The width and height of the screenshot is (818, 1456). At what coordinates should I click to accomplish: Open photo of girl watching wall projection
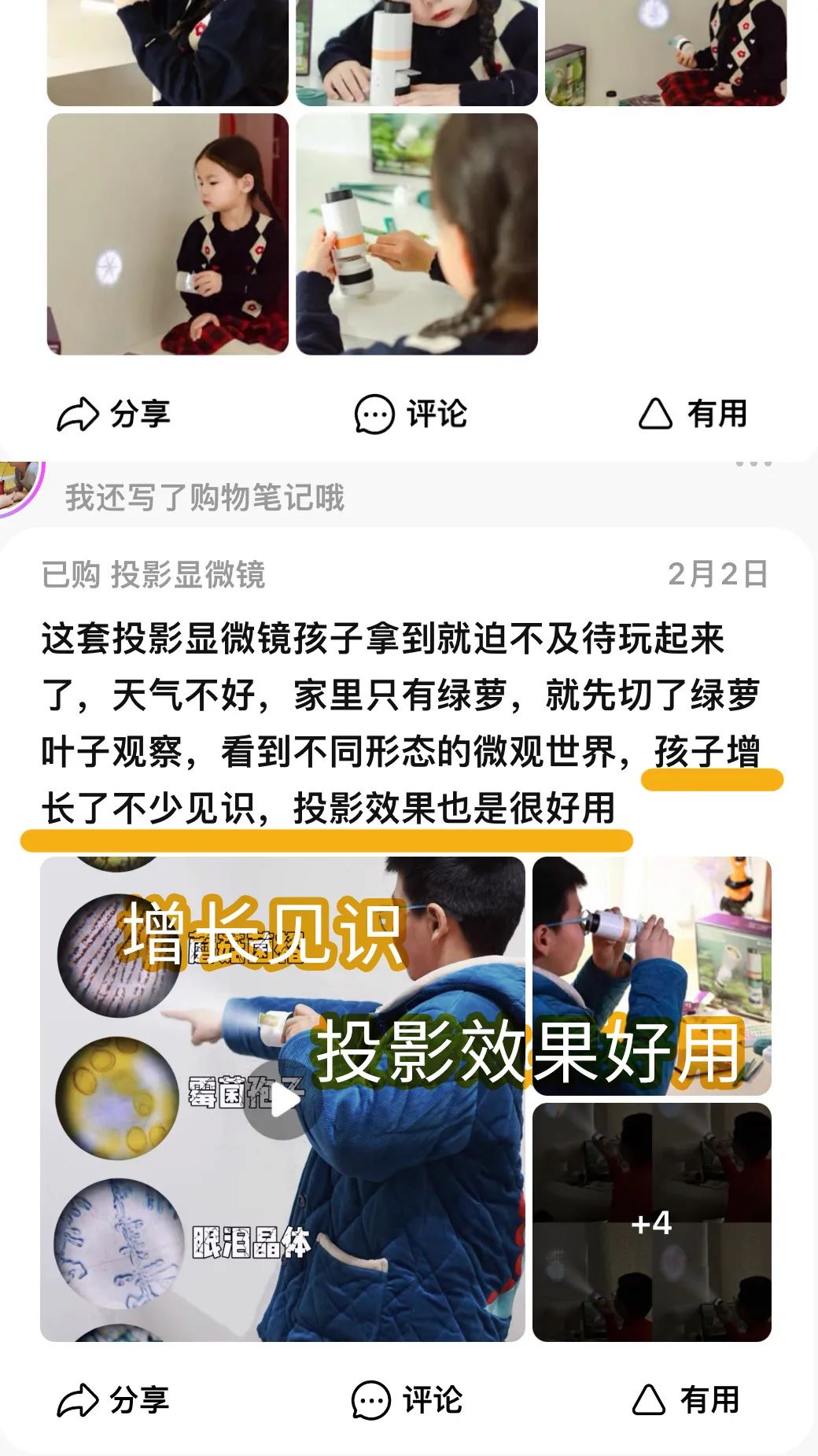(x=168, y=234)
